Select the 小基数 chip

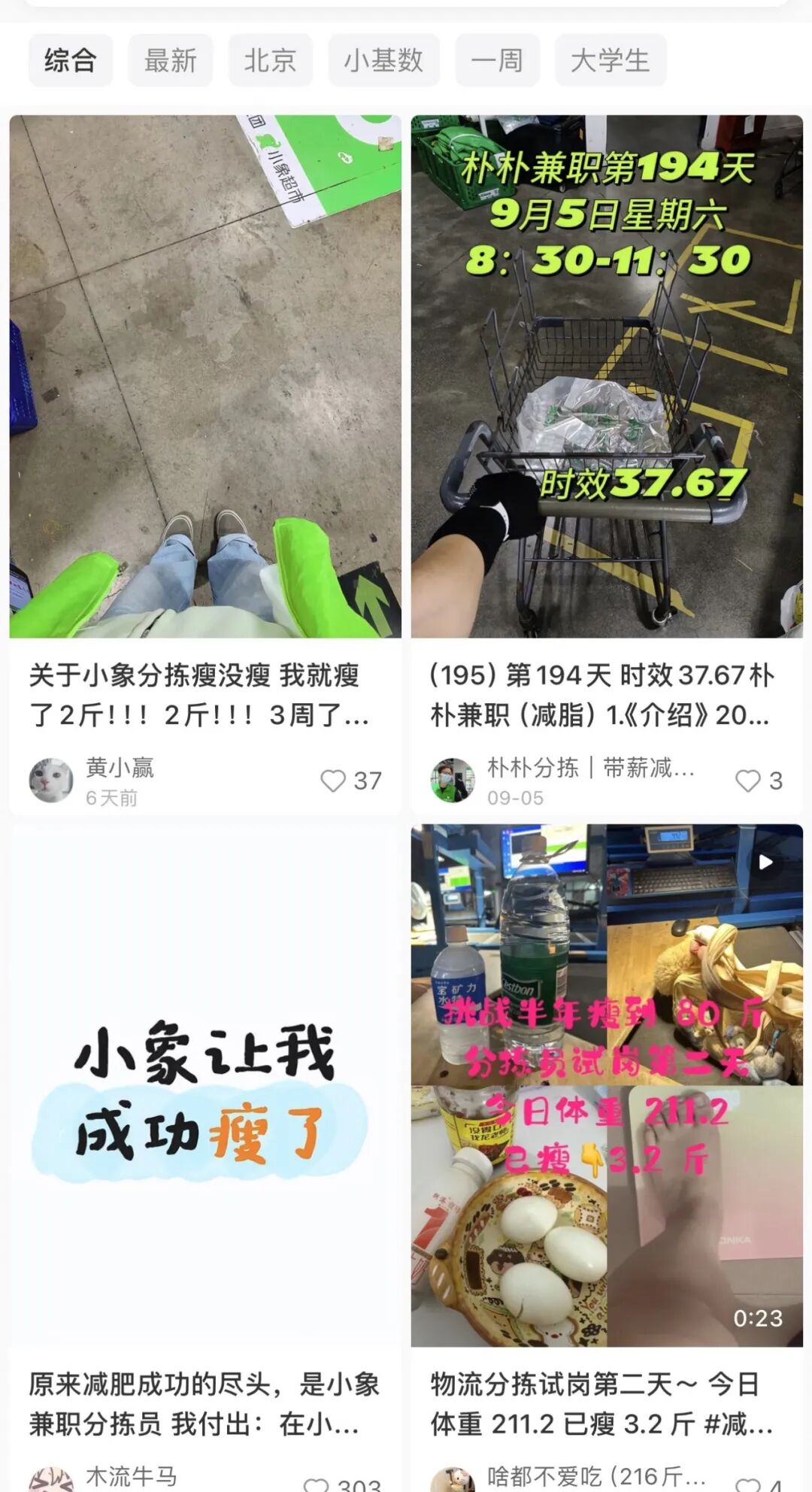coord(383,60)
